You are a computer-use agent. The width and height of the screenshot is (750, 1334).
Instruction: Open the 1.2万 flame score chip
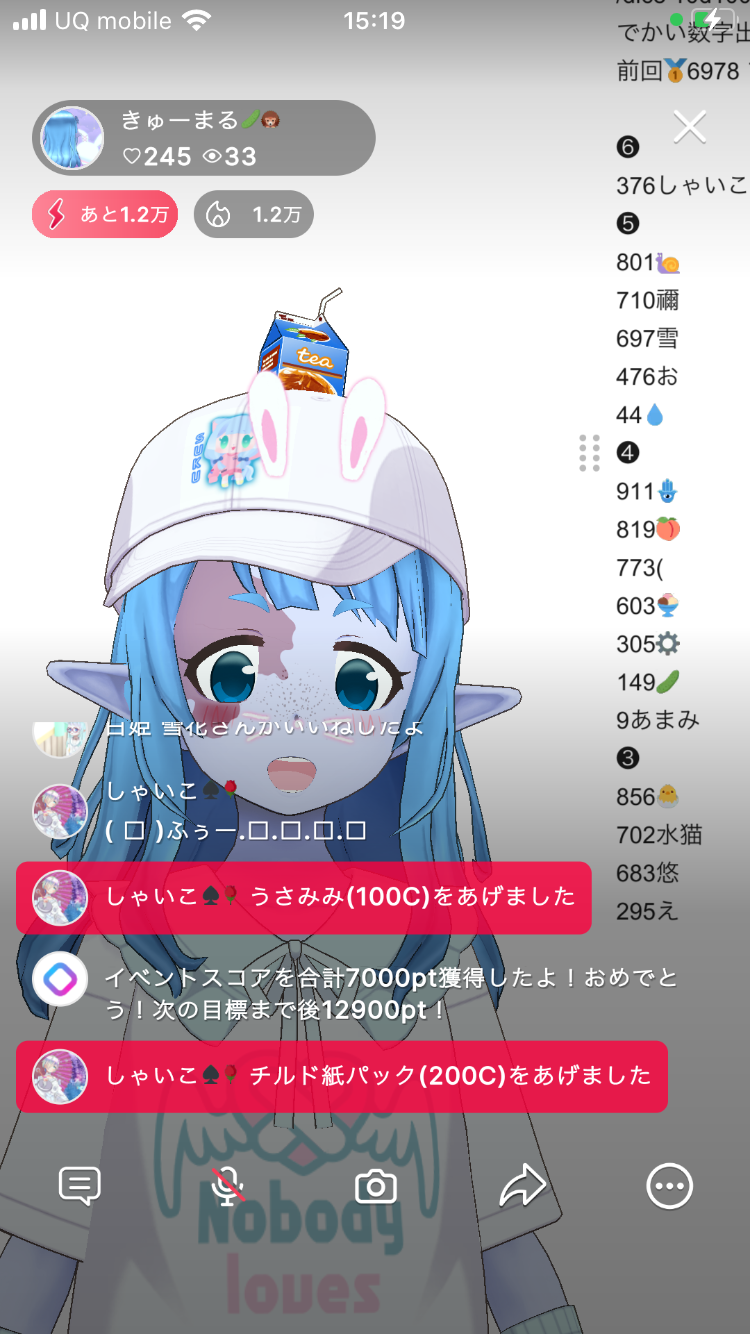(x=253, y=215)
